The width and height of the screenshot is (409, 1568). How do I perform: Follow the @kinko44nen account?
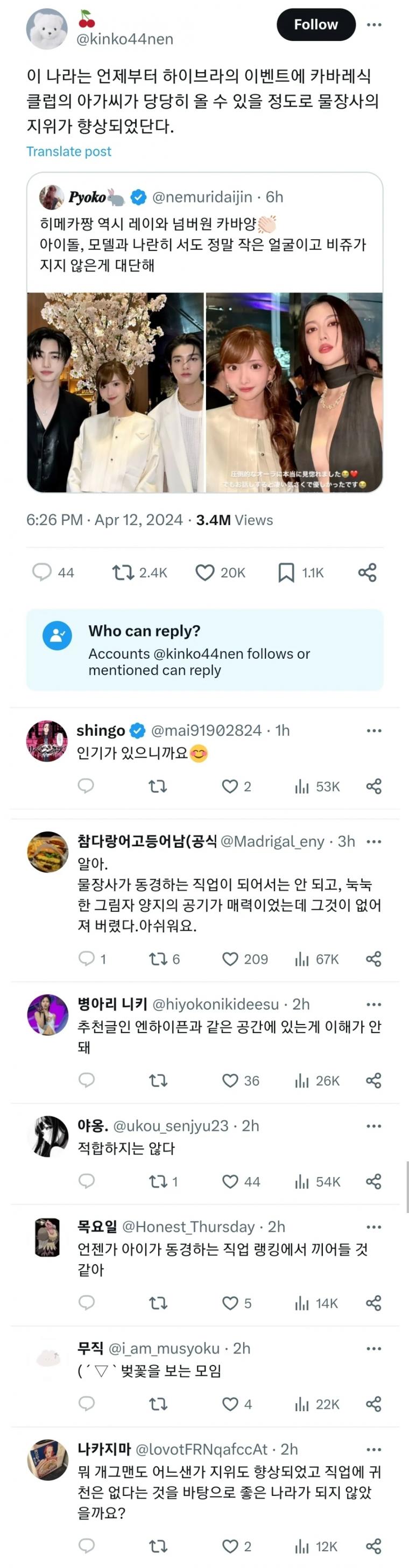(x=315, y=24)
